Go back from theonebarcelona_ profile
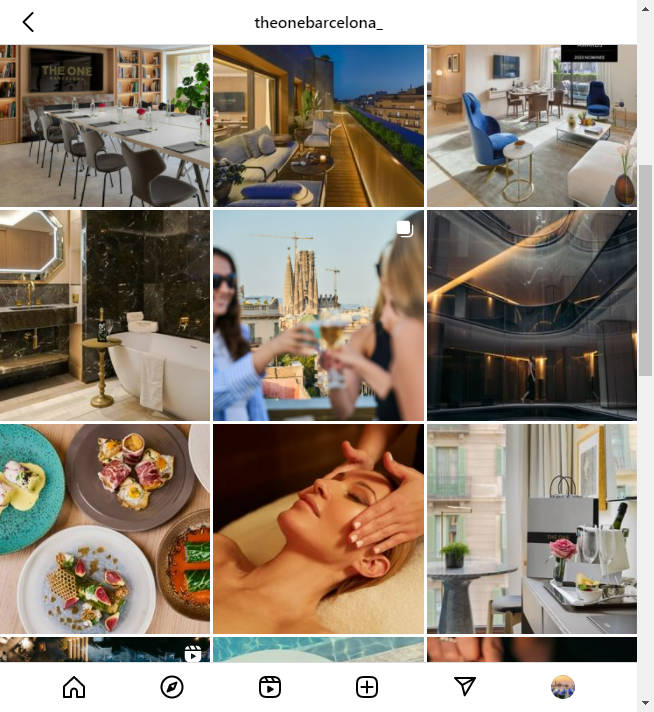The height and width of the screenshot is (712, 654). [28, 22]
